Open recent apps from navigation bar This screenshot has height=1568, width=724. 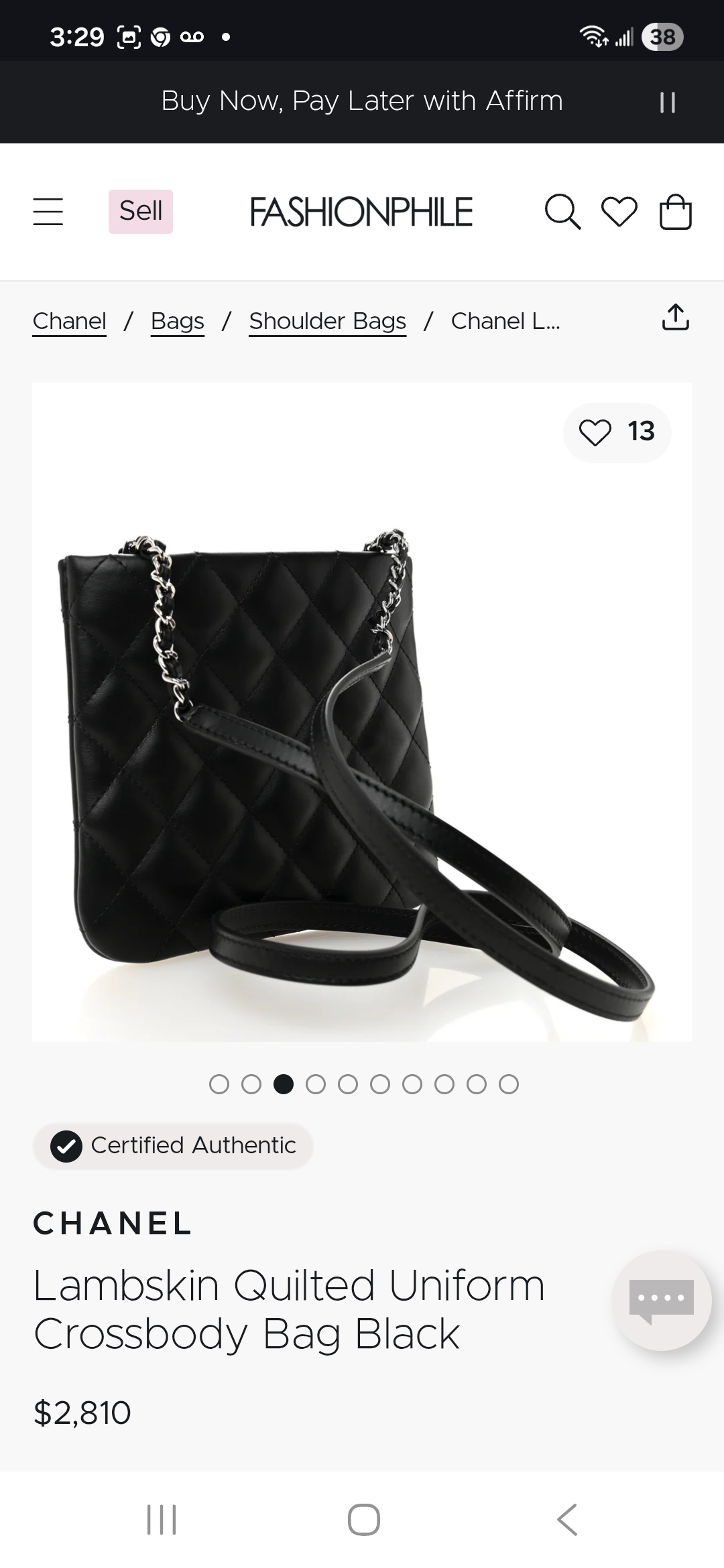(x=162, y=1519)
